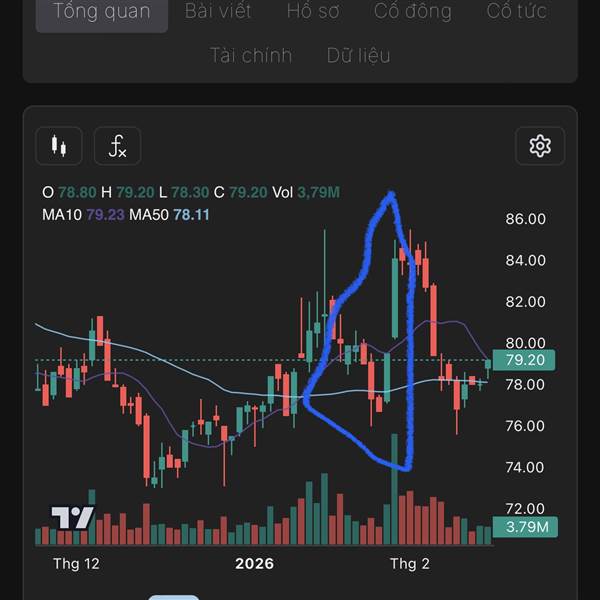Open the Tài chính tab
This screenshot has height=600, width=600.
tap(251, 55)
